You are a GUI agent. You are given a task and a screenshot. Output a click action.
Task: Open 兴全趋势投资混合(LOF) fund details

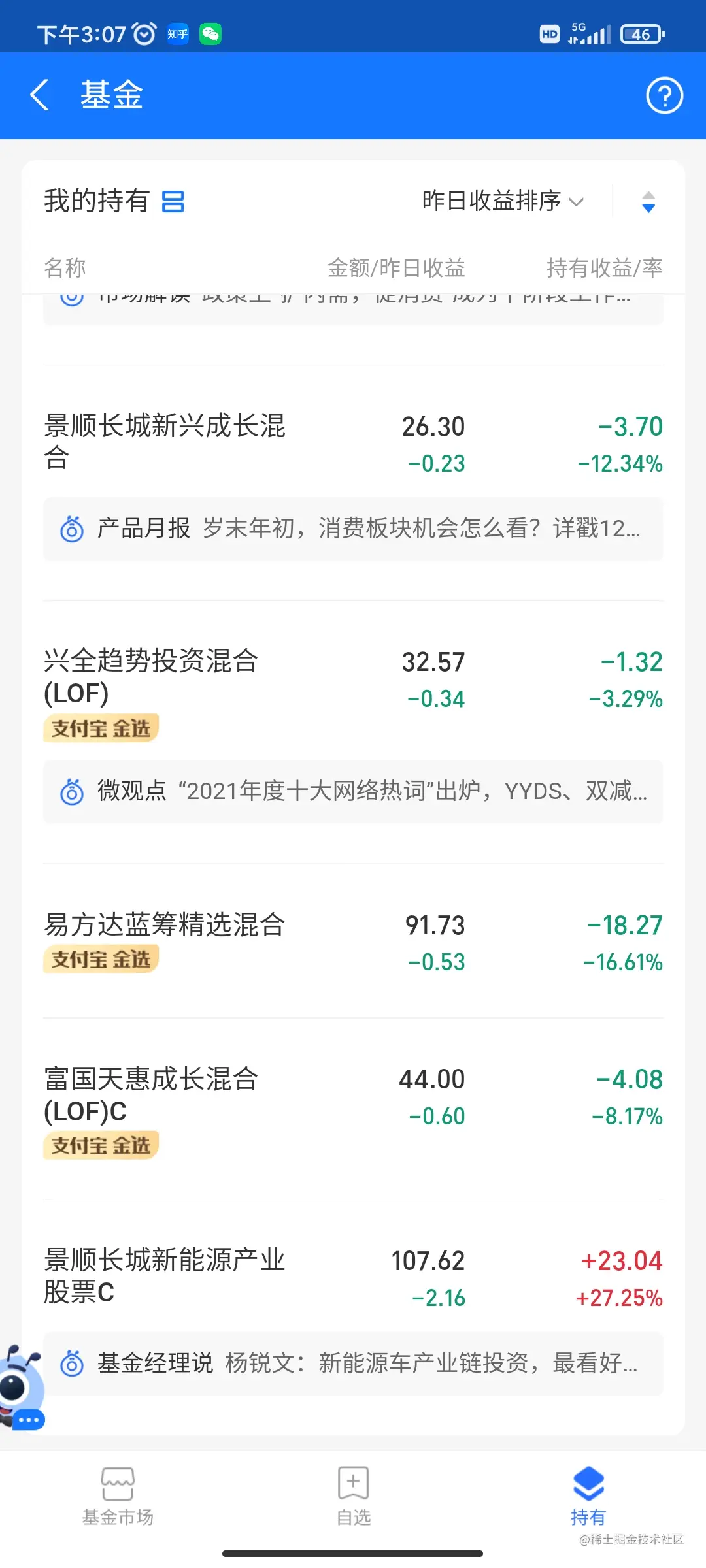point(152,676)
